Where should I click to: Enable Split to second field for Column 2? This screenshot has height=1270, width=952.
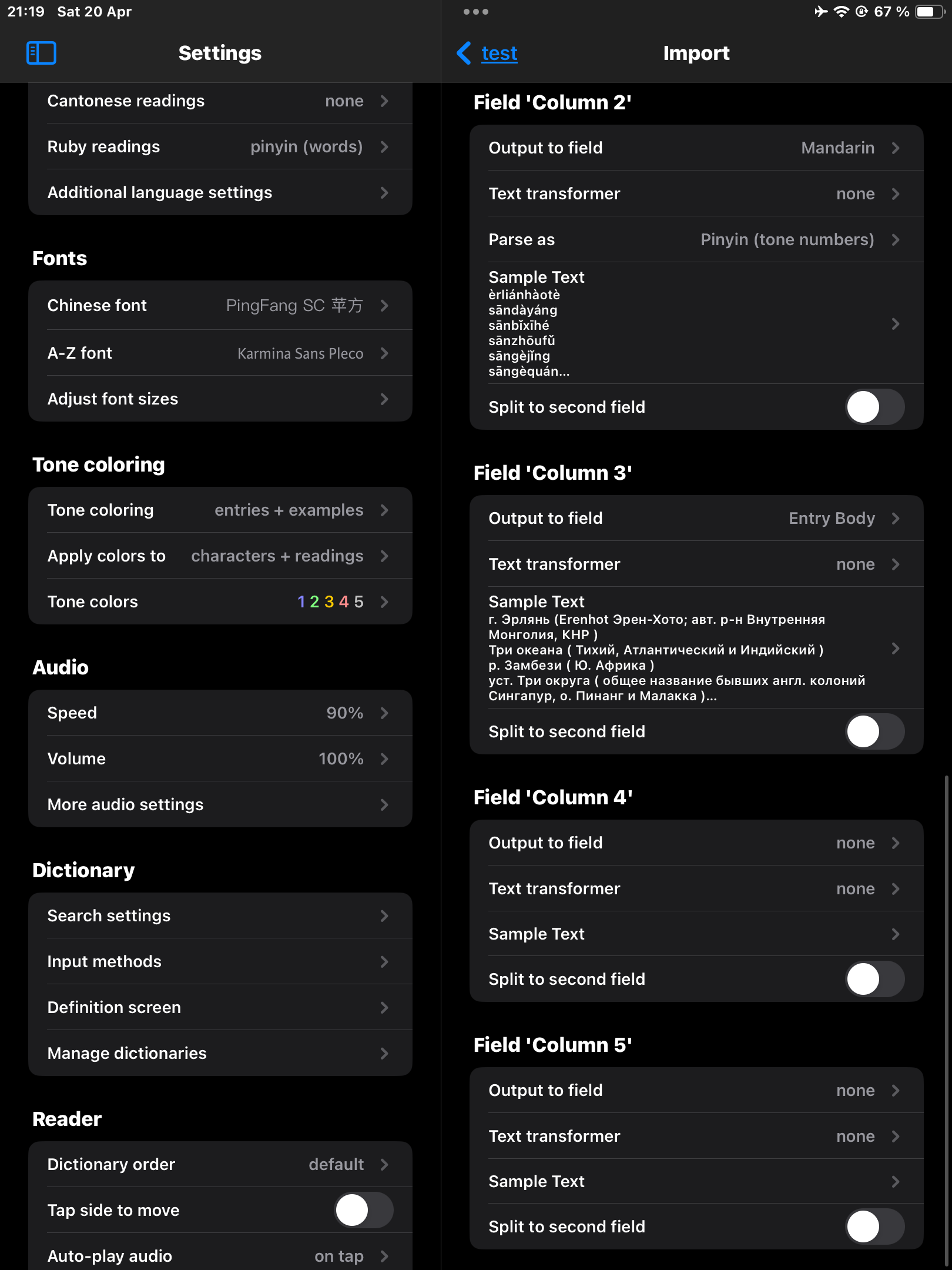[874, 407]
